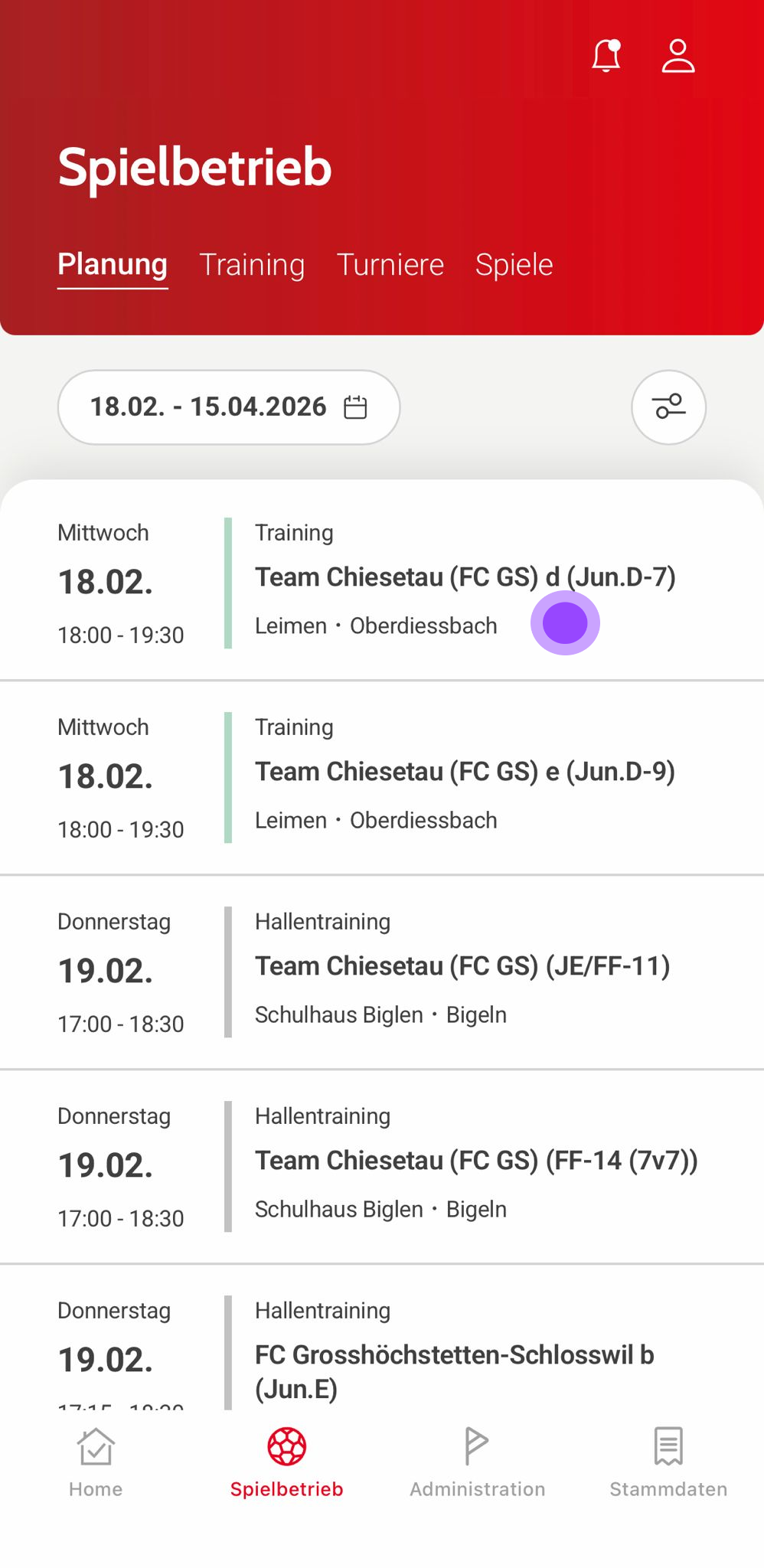Open the notifications bell
Viewport: 764px width, 1568px height.
[x=606, y=57]
